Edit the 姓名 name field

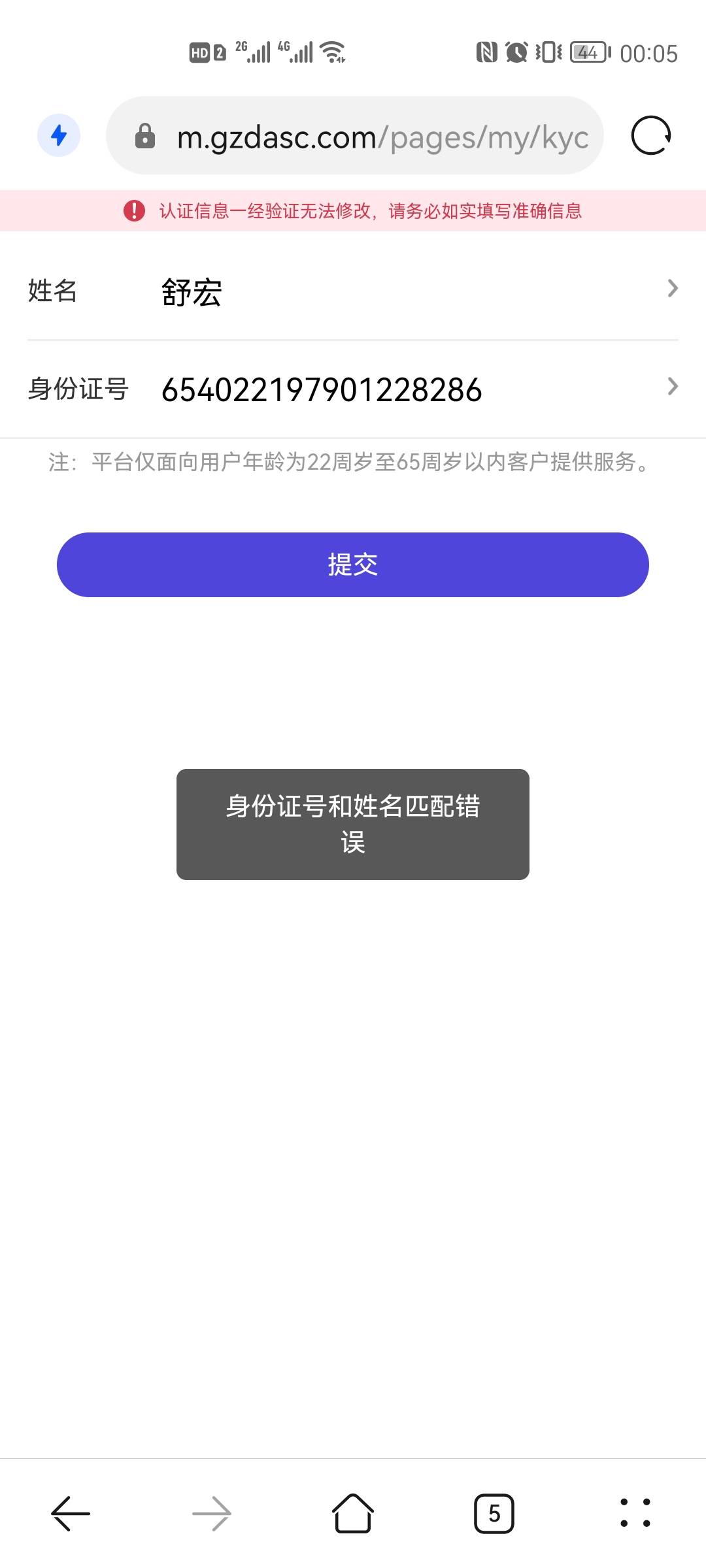pos(353,291)
